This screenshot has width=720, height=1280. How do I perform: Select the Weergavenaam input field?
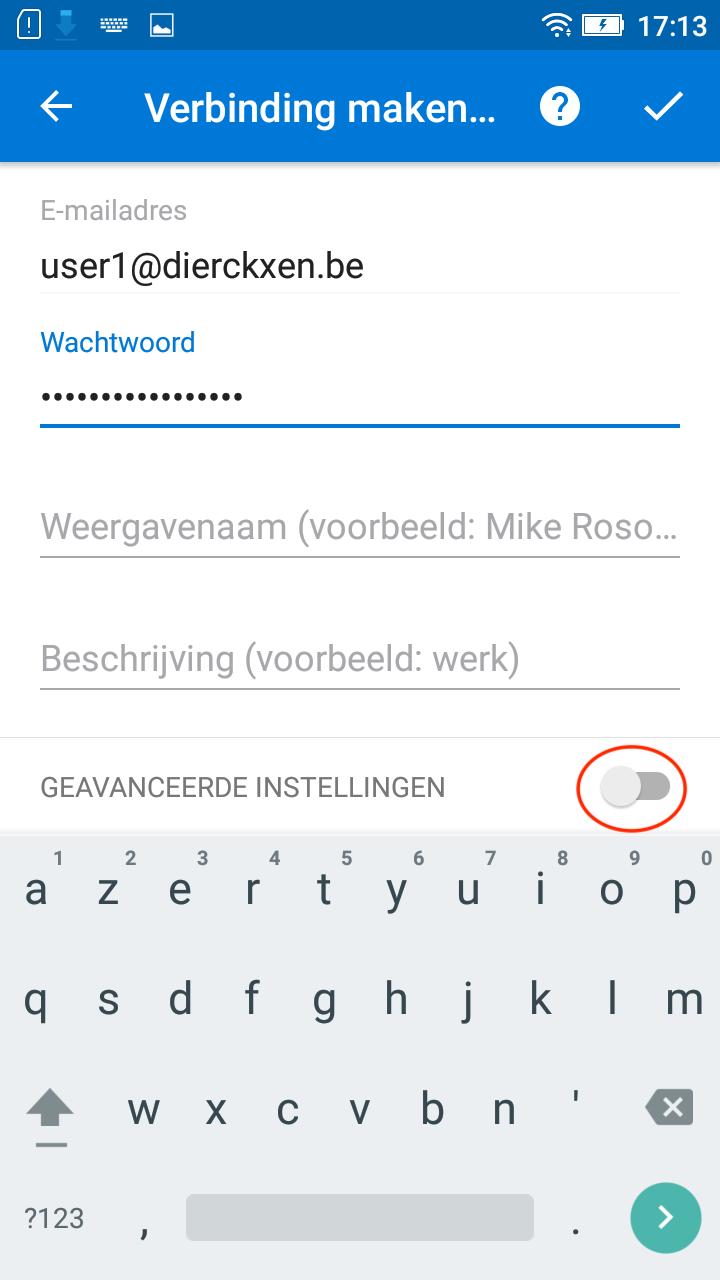[360, 527]
